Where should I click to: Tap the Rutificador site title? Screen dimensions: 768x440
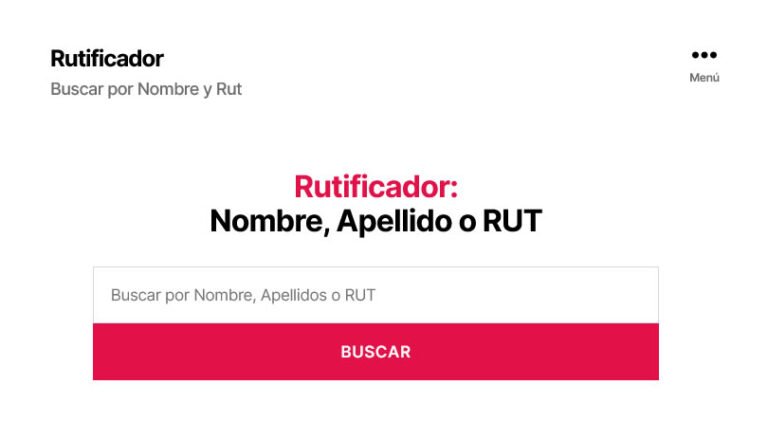(x=107, y=59)
